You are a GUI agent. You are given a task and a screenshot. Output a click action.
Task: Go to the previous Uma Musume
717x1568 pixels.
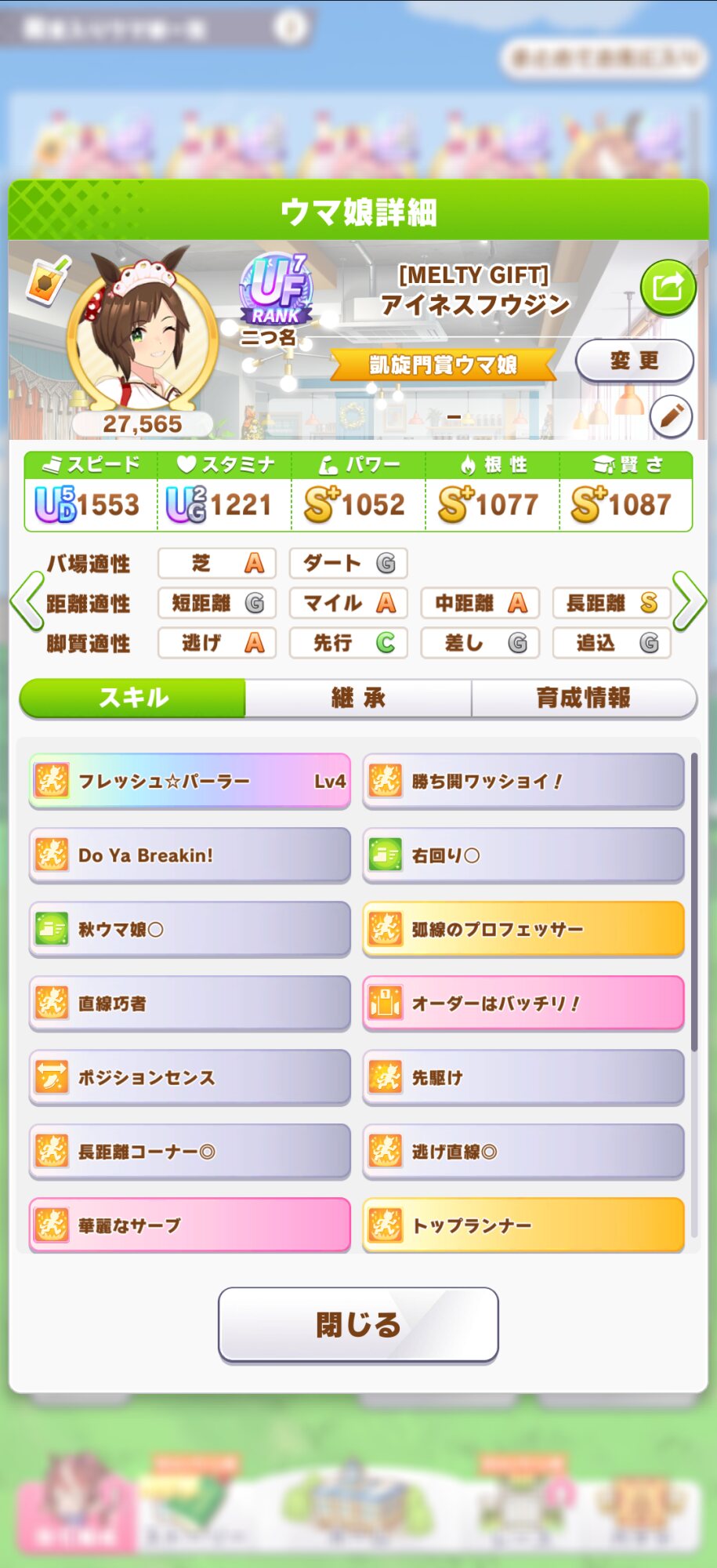click(x=26, y=602)
